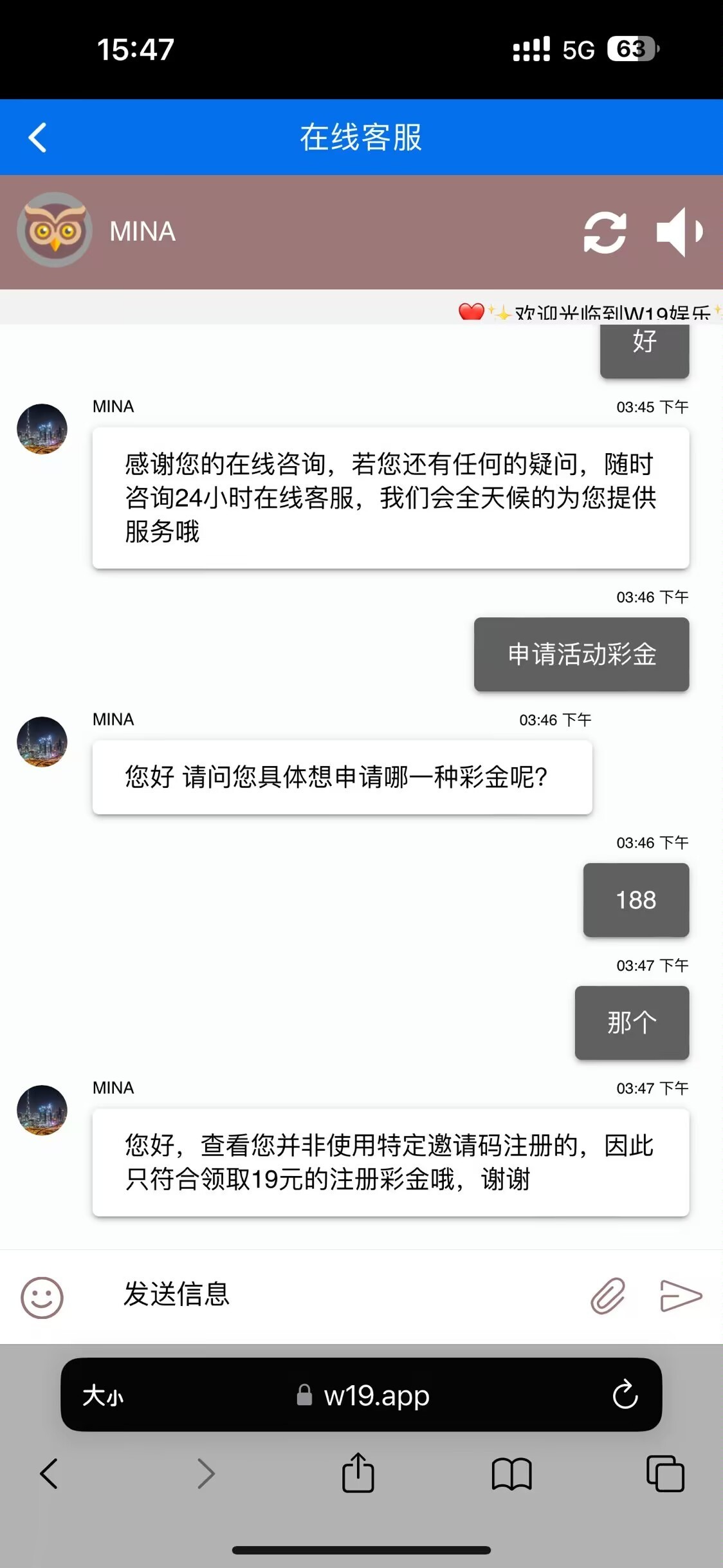Open the emoji picker
Viewport: 723px width, 1568px height.
click(42, 1297)
